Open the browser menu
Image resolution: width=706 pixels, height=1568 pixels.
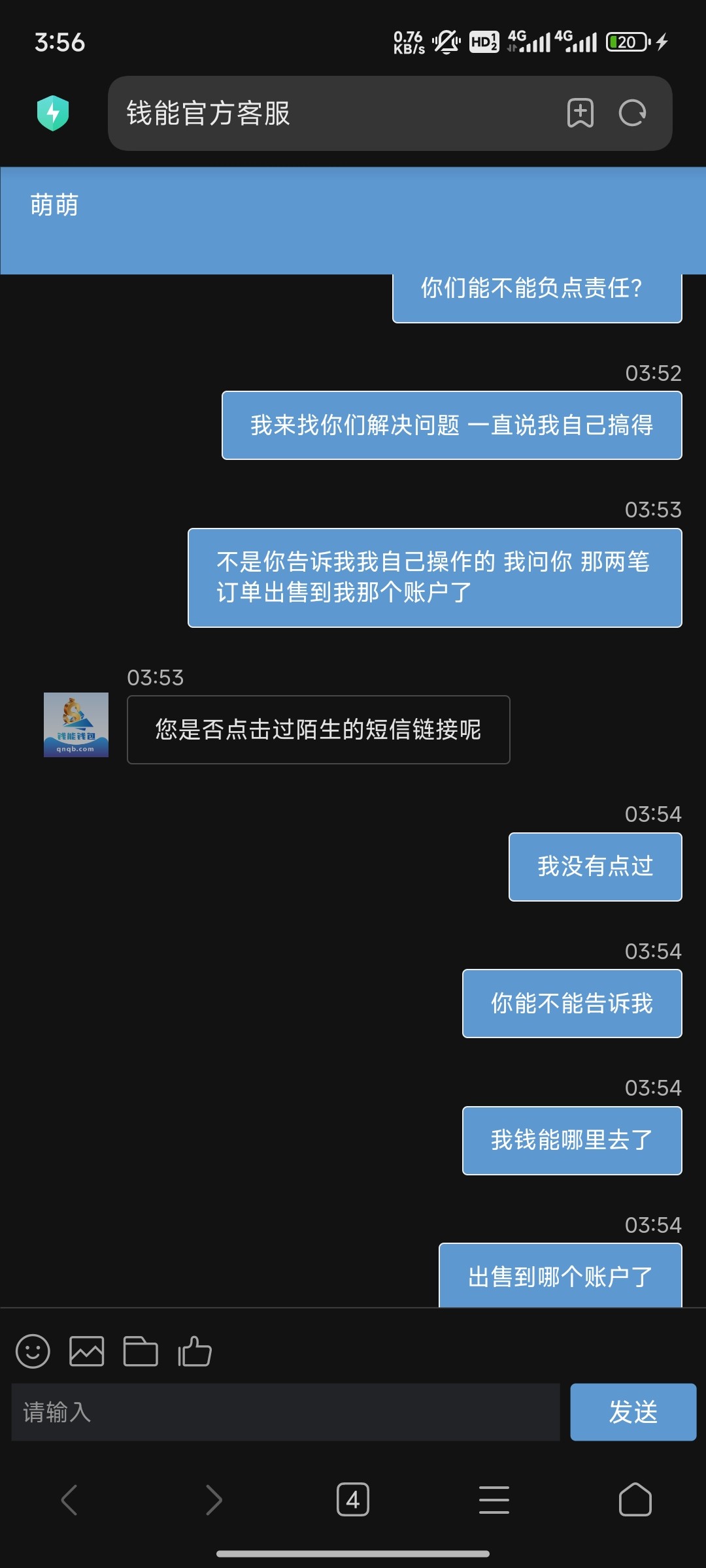(494, 1499)
